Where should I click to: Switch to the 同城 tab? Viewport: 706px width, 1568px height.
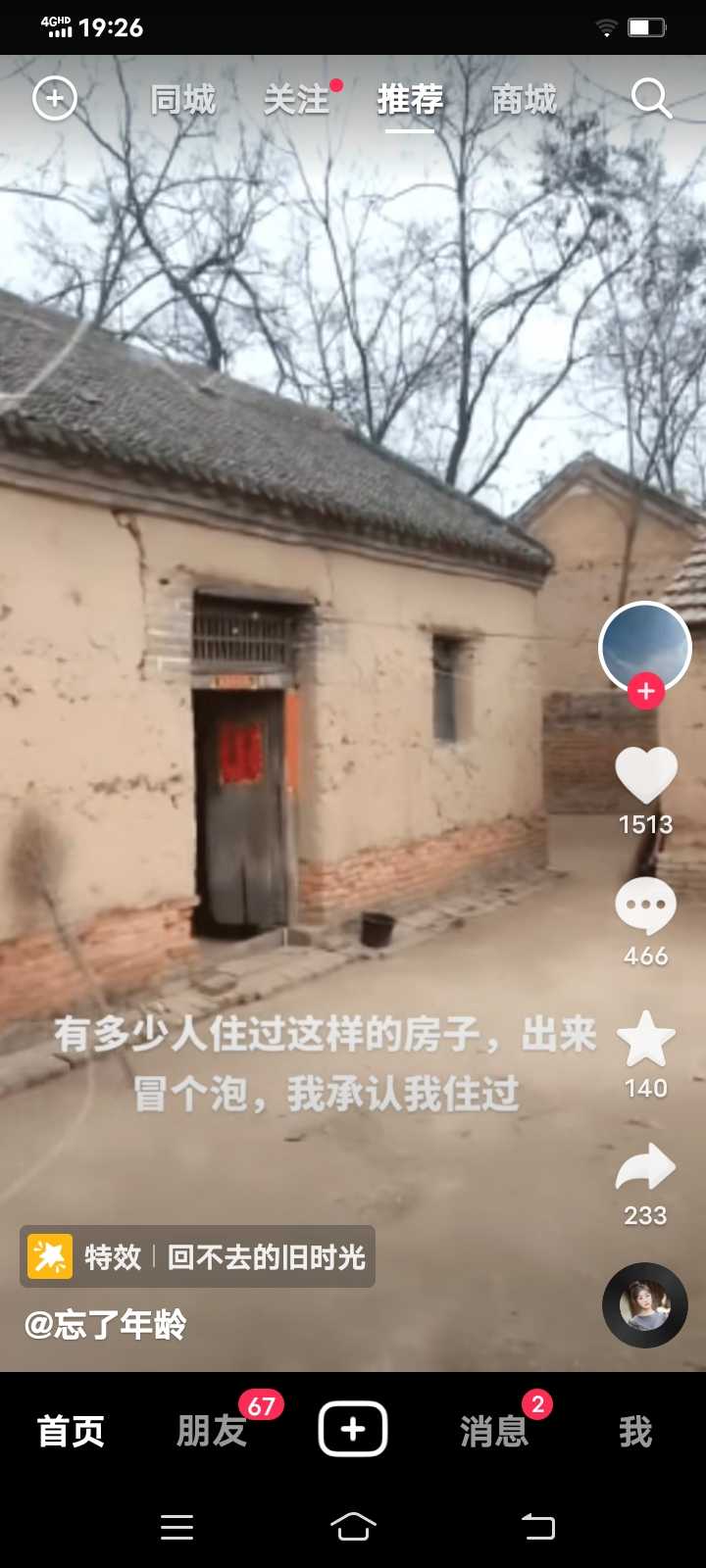[x=182, y=100]
